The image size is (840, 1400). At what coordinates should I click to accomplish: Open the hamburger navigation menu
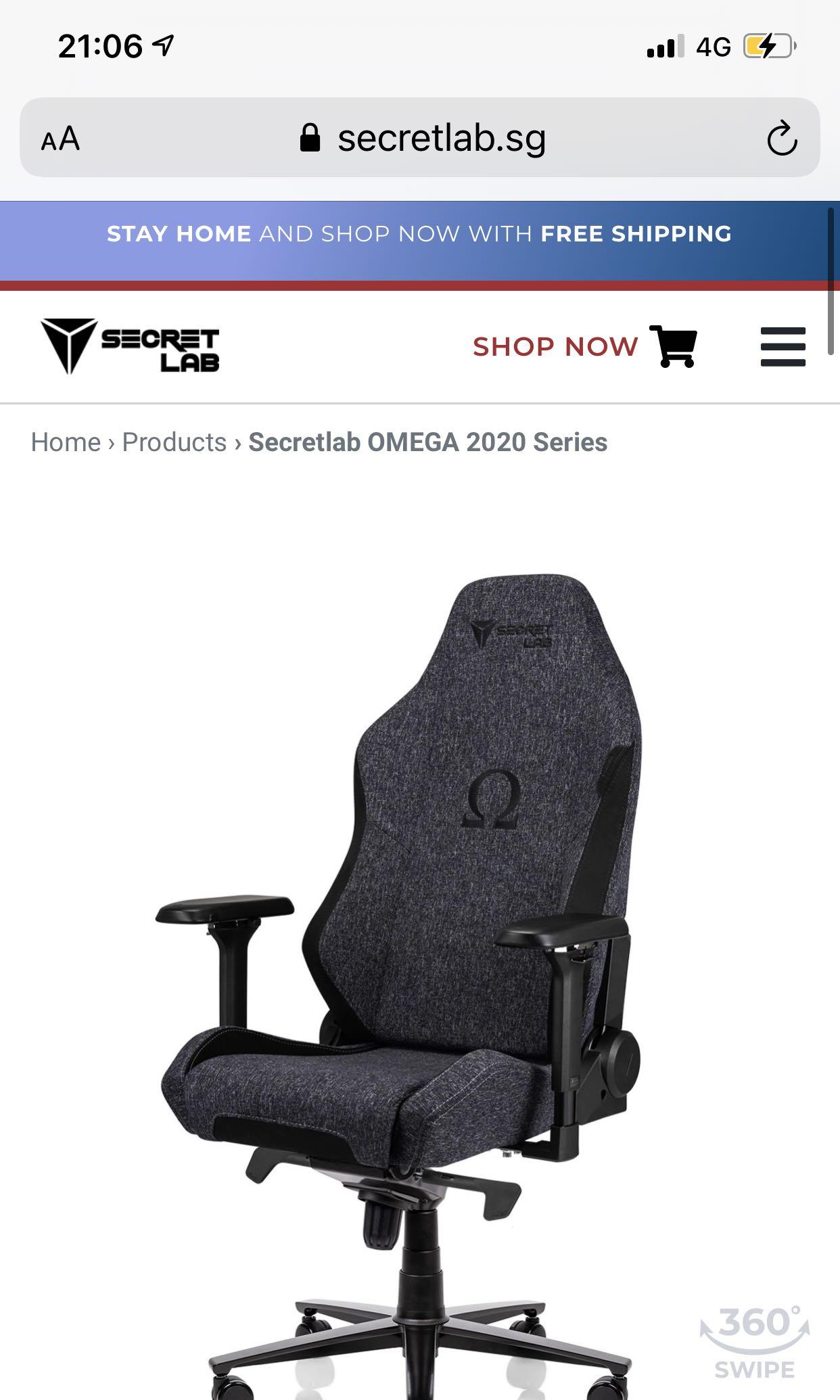click(x=783, y=347)
